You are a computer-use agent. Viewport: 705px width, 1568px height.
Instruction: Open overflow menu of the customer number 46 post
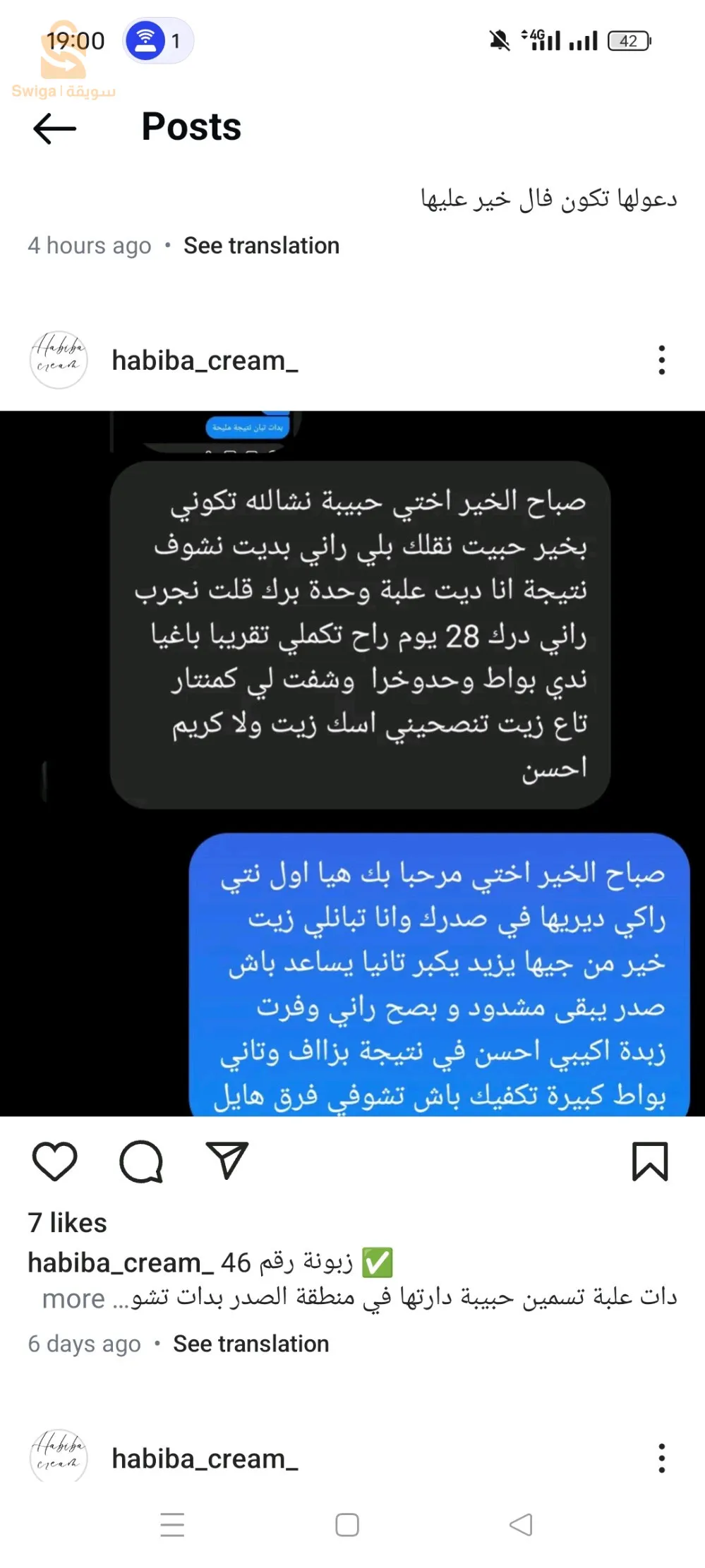click(661, 360)
